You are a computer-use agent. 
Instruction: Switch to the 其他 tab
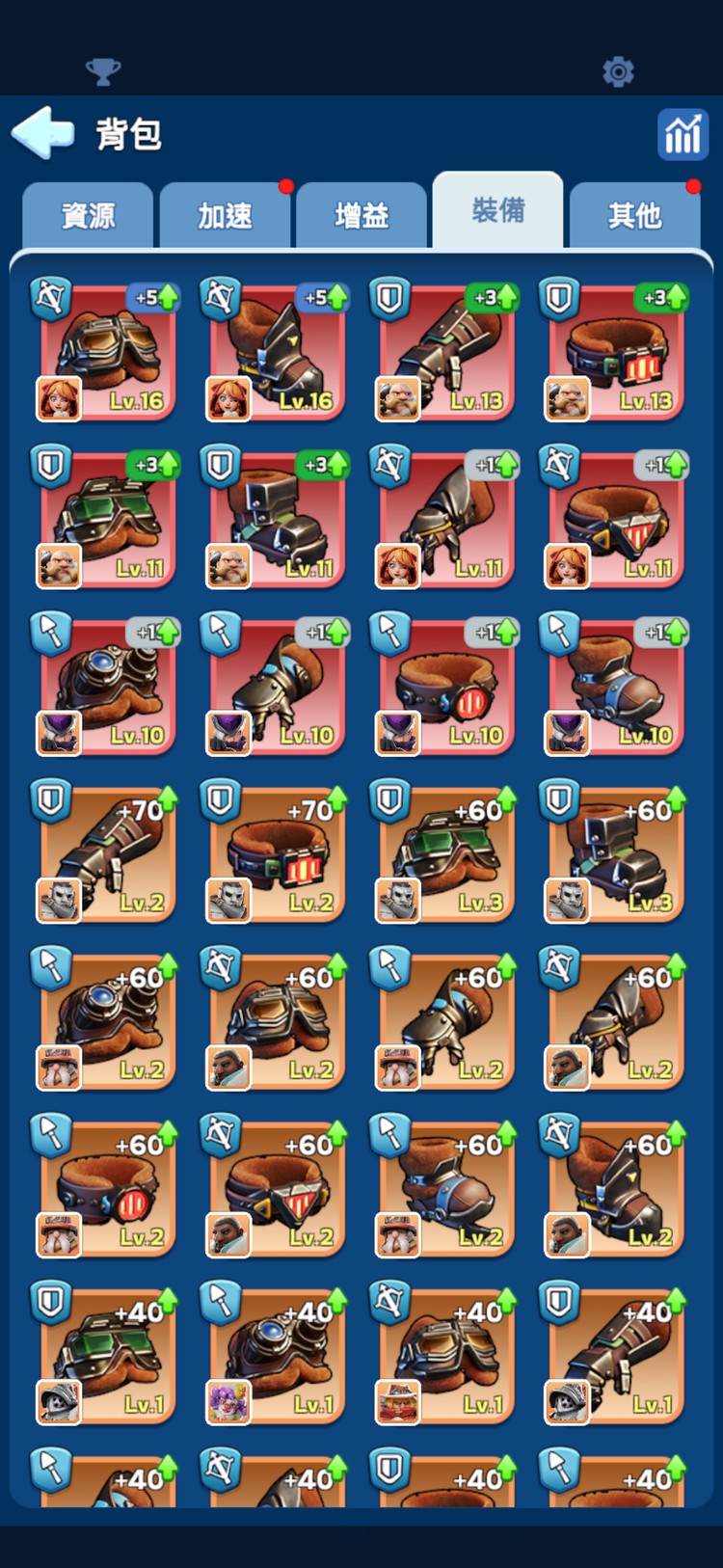coord(634,215)
